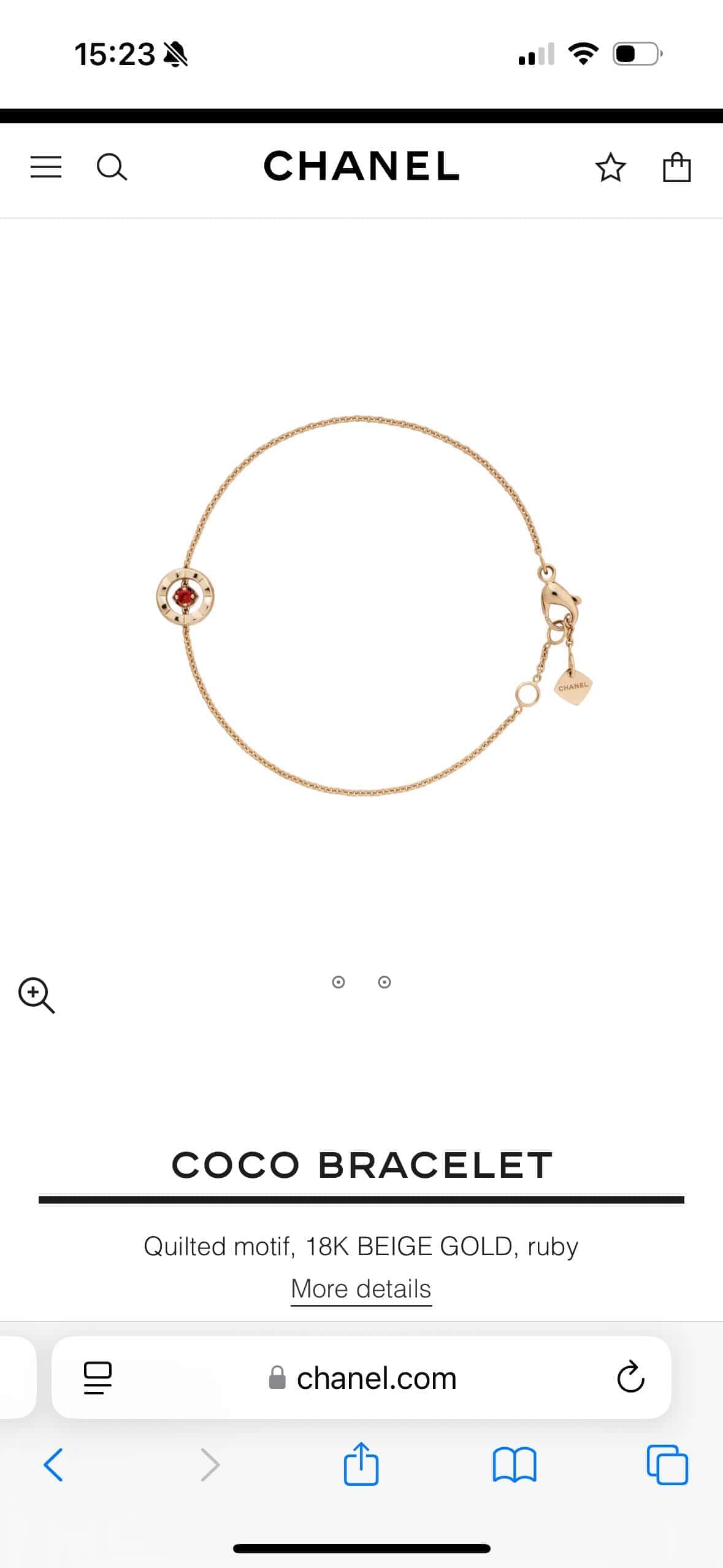
Task: Share this page
Action: [361, 1465]
